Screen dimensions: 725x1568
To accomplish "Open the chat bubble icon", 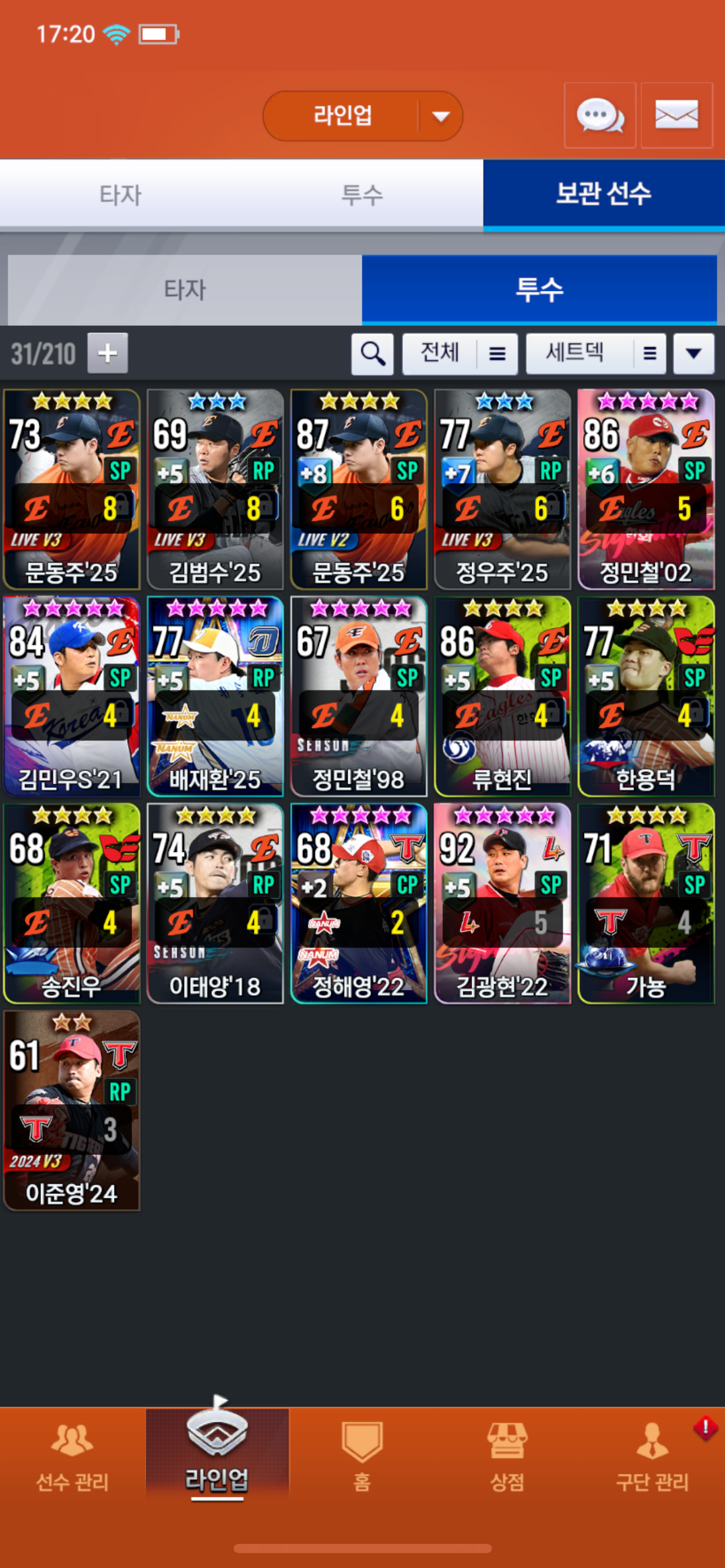I will tap(599, 116).
